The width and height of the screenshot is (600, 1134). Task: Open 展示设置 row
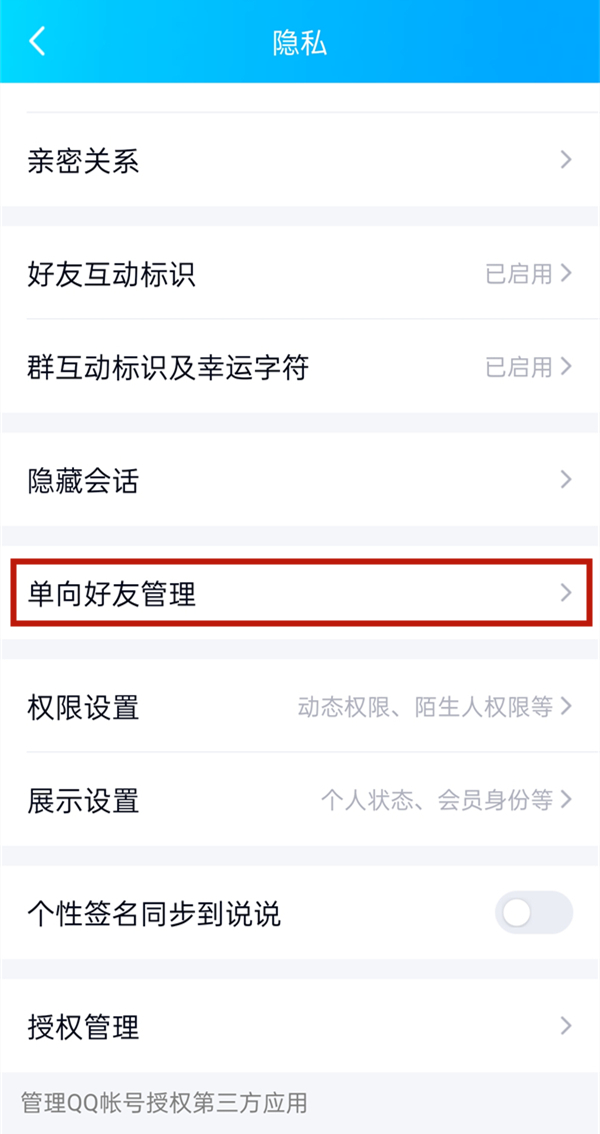click(300, 800)
